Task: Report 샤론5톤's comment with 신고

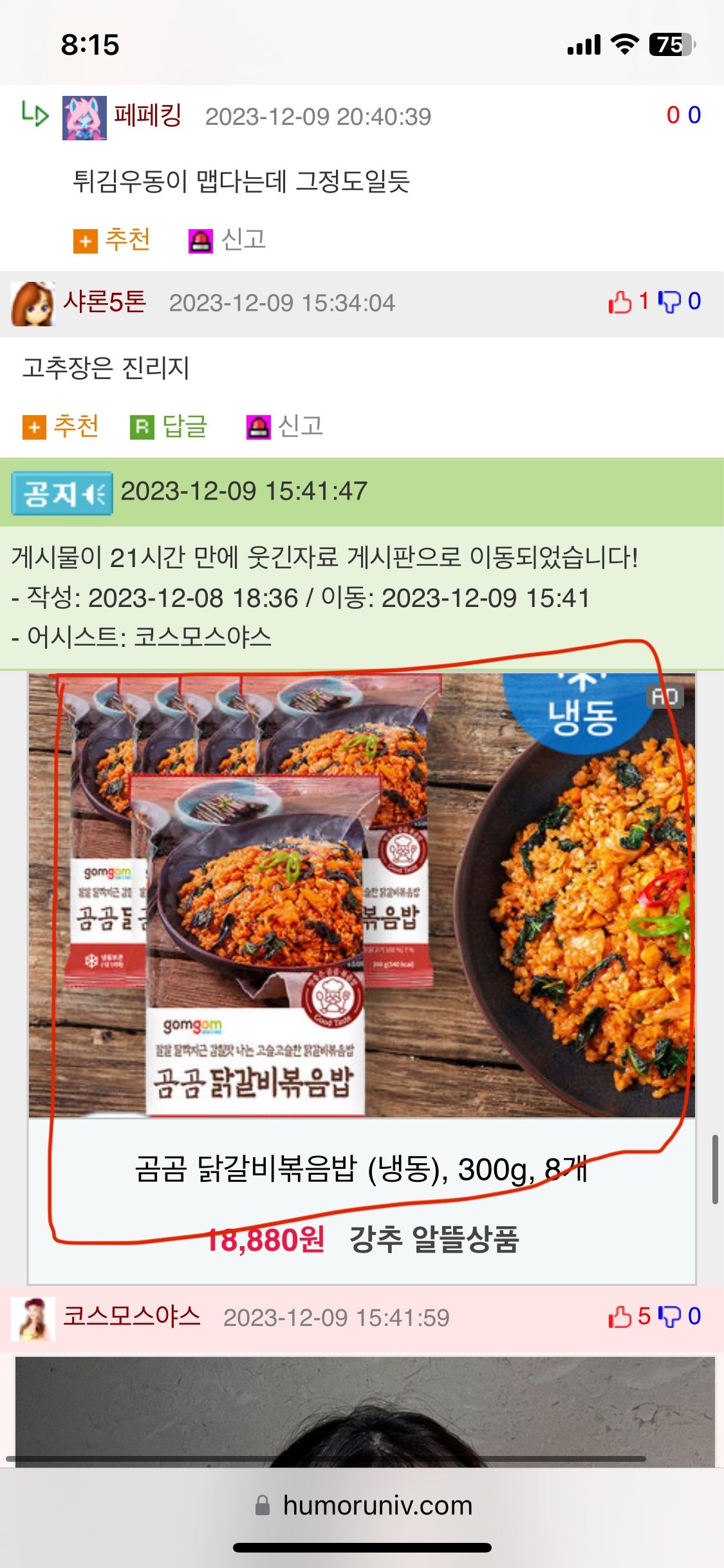Action: [x=285, y=426]
